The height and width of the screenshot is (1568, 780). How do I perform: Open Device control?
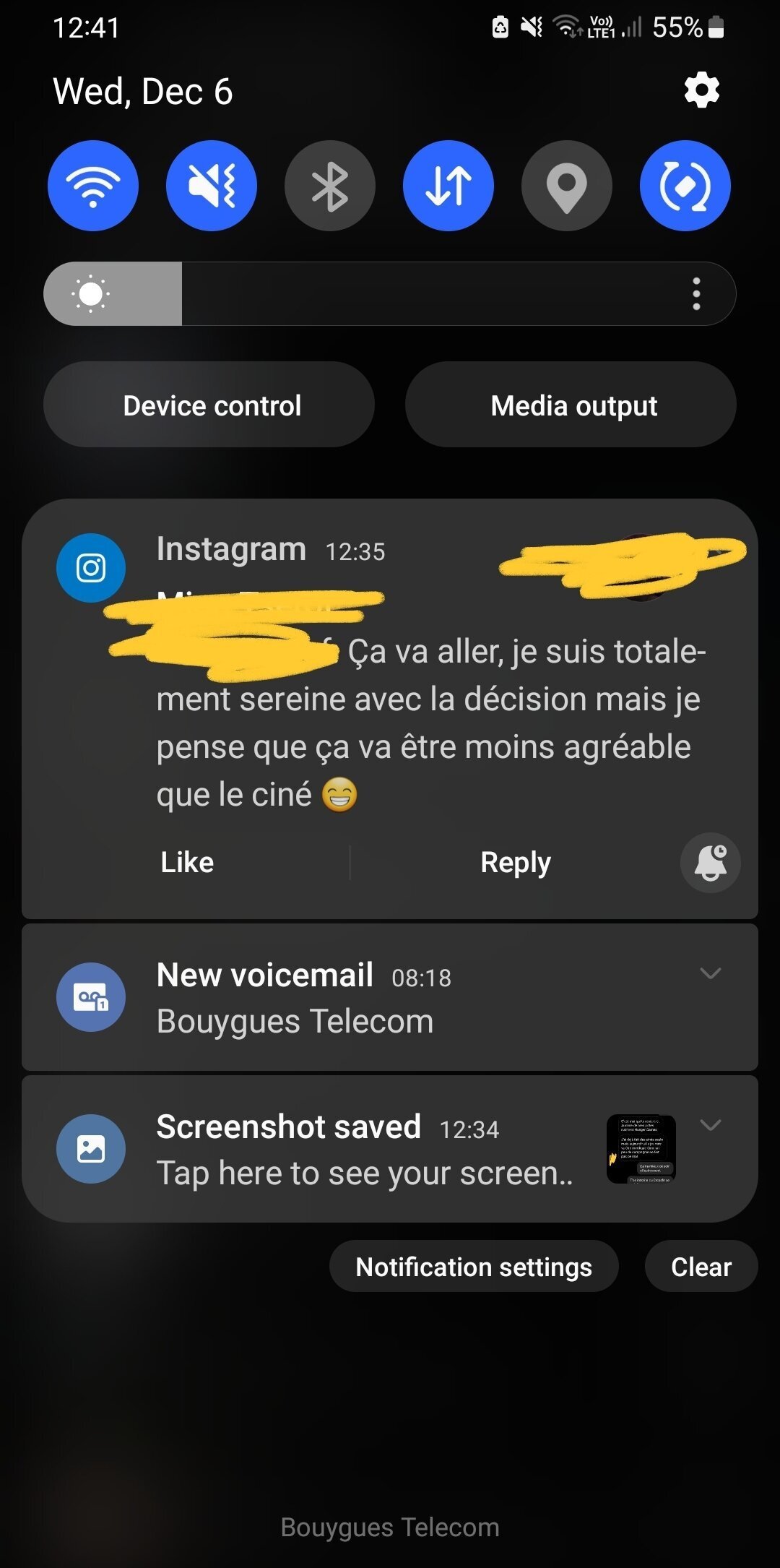pyautogui.click(x=209, y=405)
